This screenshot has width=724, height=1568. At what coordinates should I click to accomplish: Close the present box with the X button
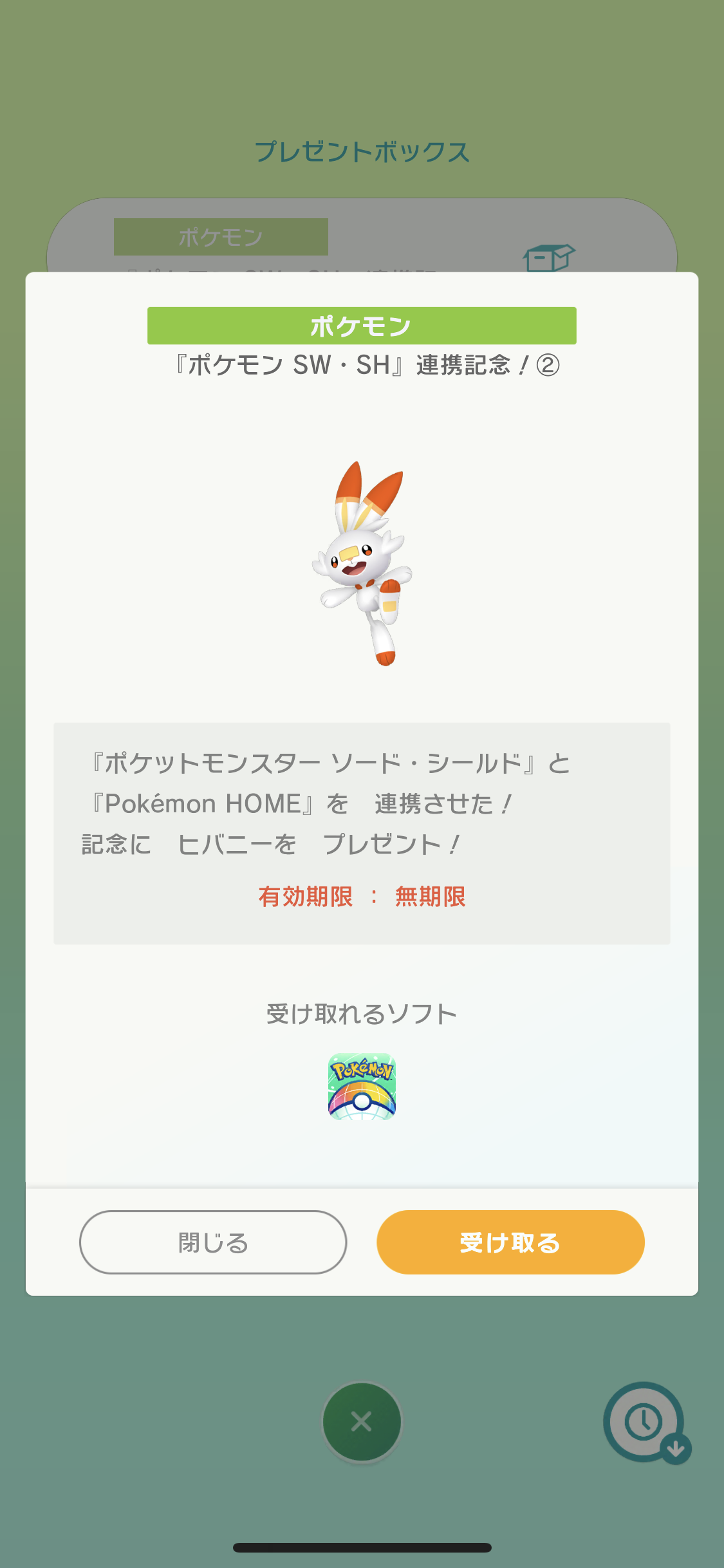point(362,1421)
